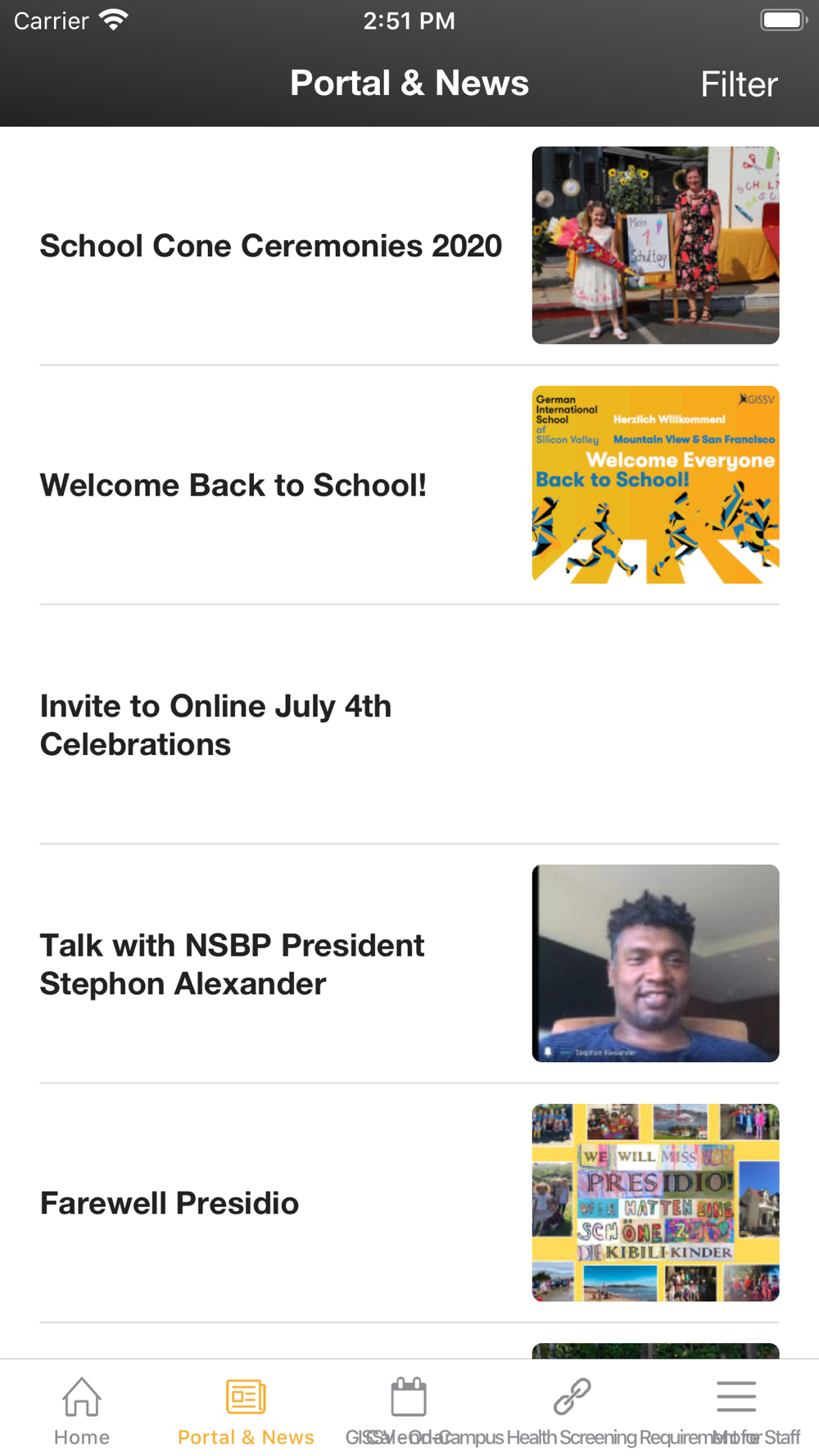This screenshot has height=1456, width=819.
Task: Open School Cone Ceremonies 2020 article
Action: (x=270, y=246)
